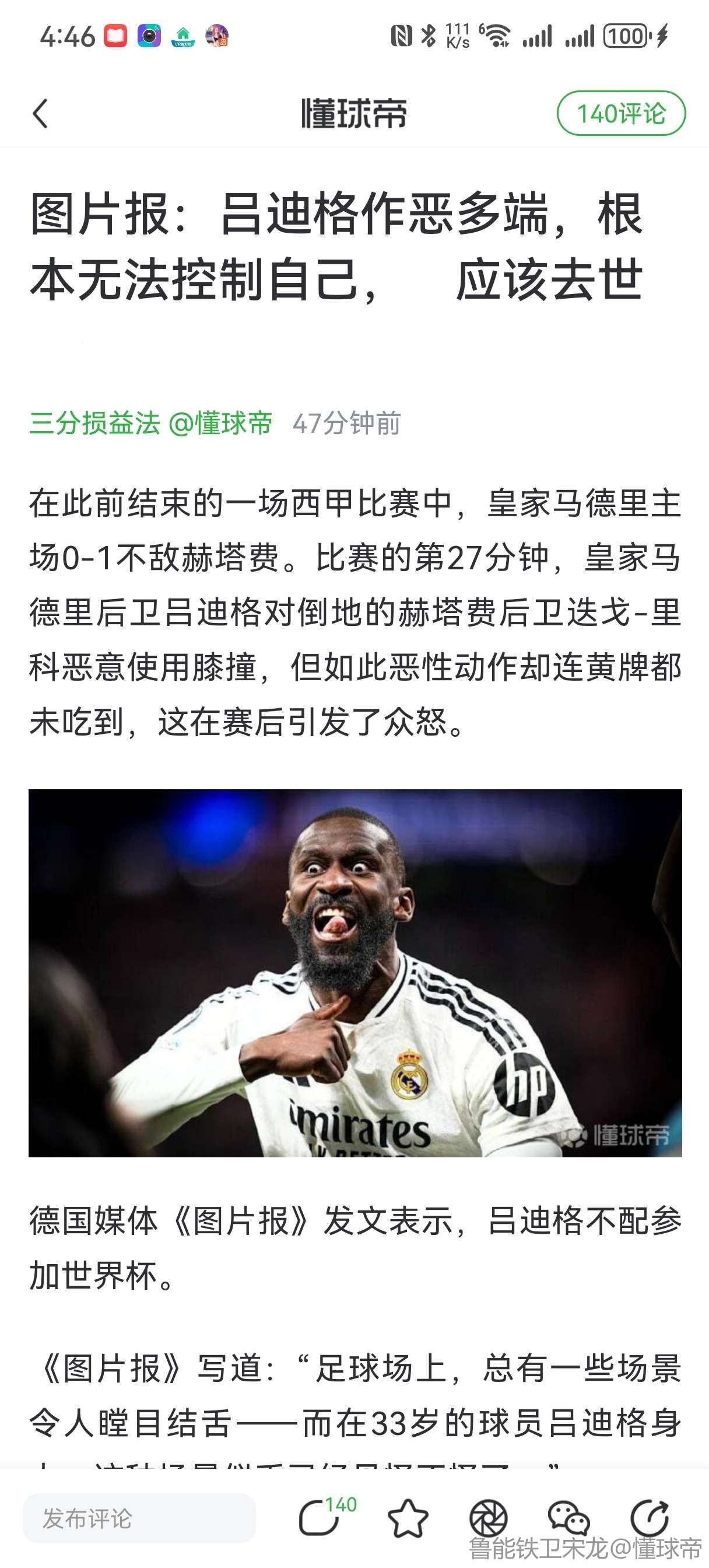Tap the 发布评论 comment field
709x1568 pixels.
click(139, 1518)
